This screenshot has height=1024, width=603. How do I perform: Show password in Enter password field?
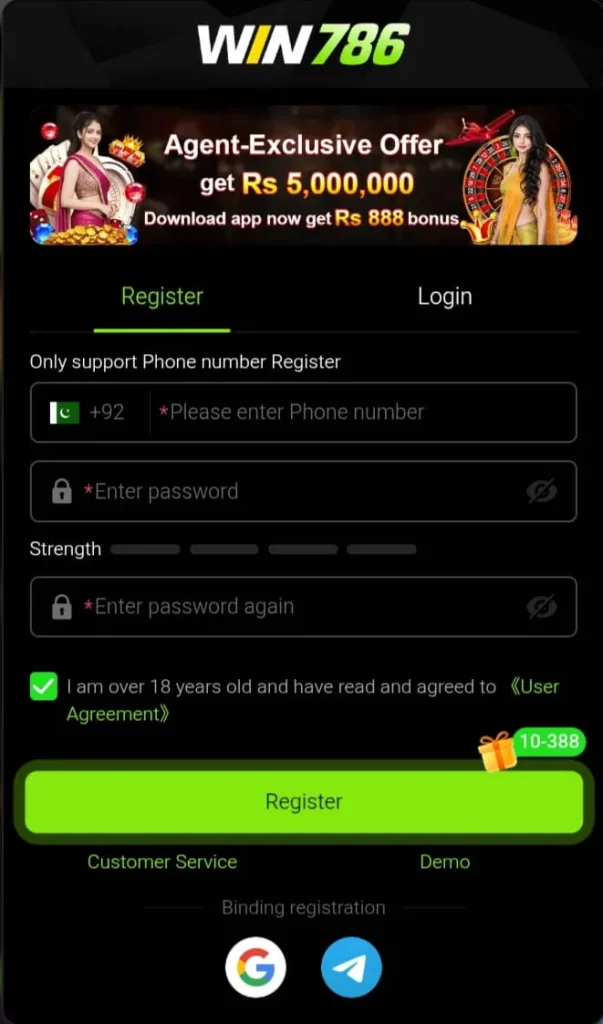pos(541,491)
